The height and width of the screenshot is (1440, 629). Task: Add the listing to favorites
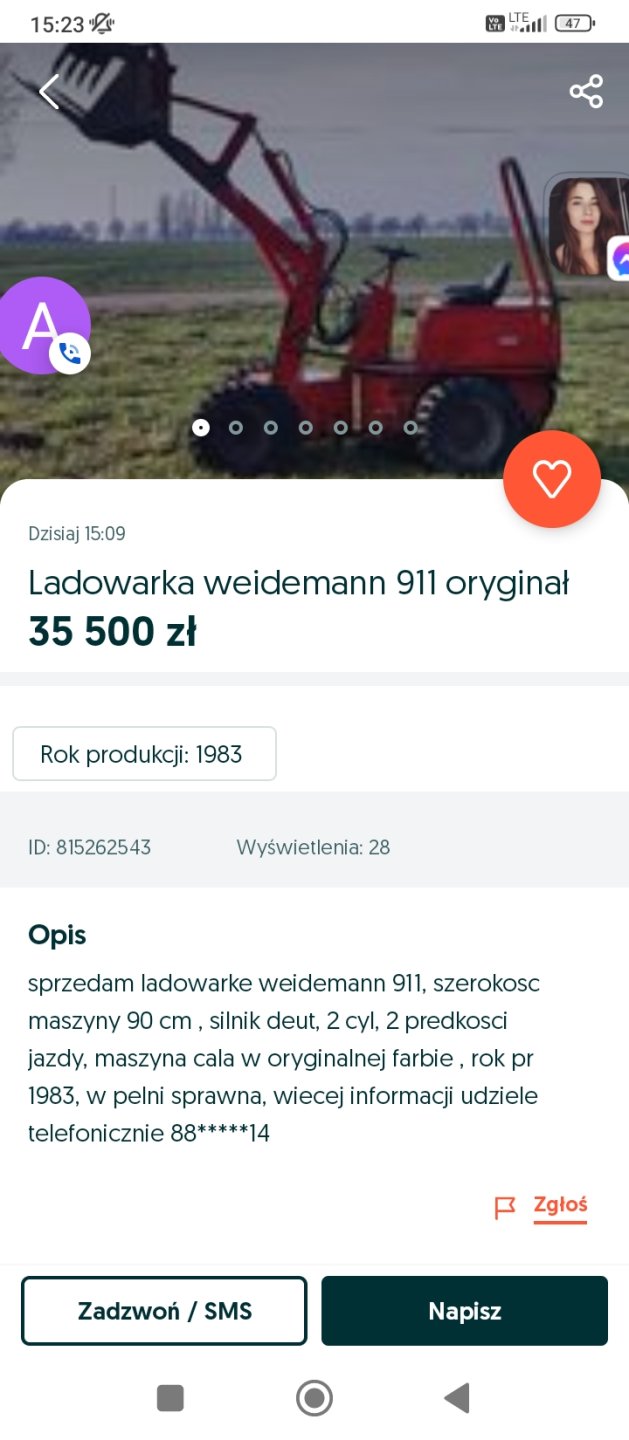pyautogui.click(x=551, y=480)
